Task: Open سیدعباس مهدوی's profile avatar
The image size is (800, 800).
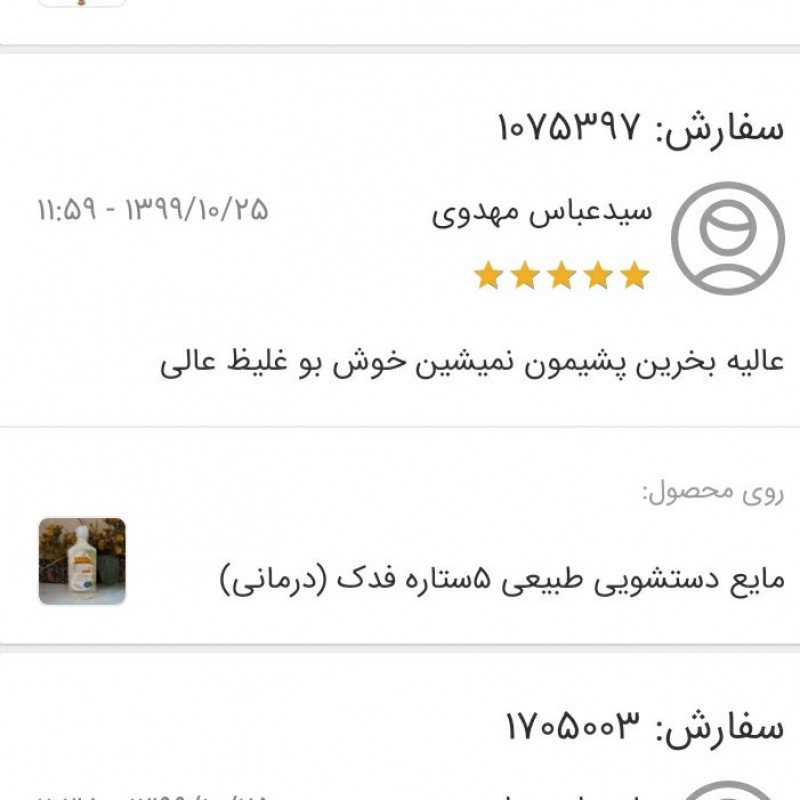Action: coord(727,239)
